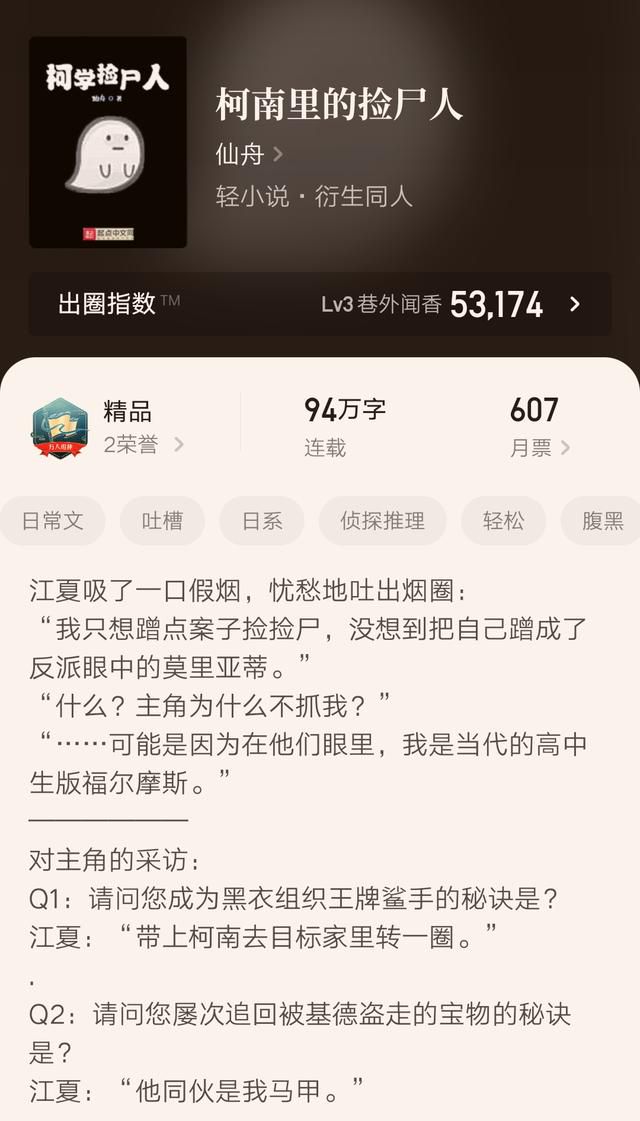Select the 侦探推理 tag chip

383,520
